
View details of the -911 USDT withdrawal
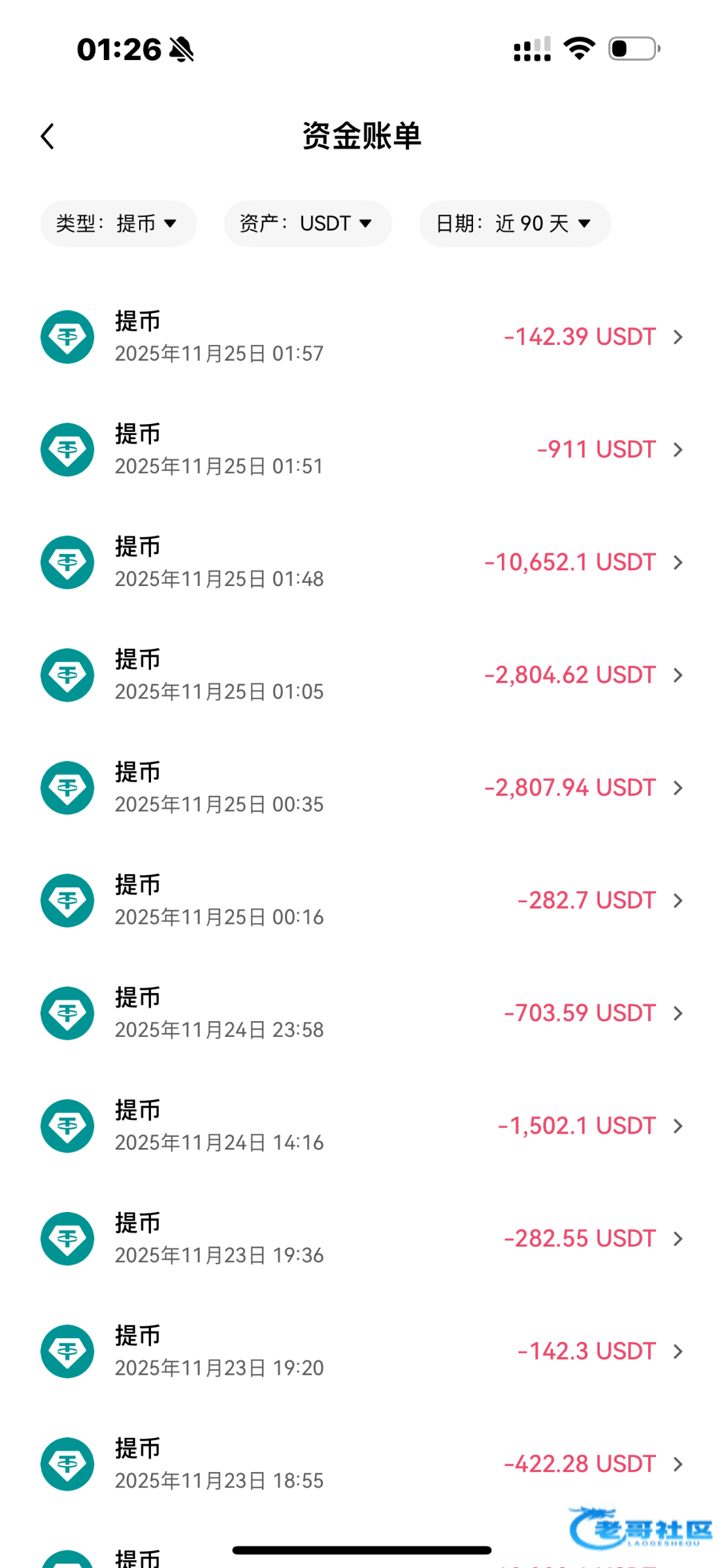pyautogui.click(x=362, y=449)
